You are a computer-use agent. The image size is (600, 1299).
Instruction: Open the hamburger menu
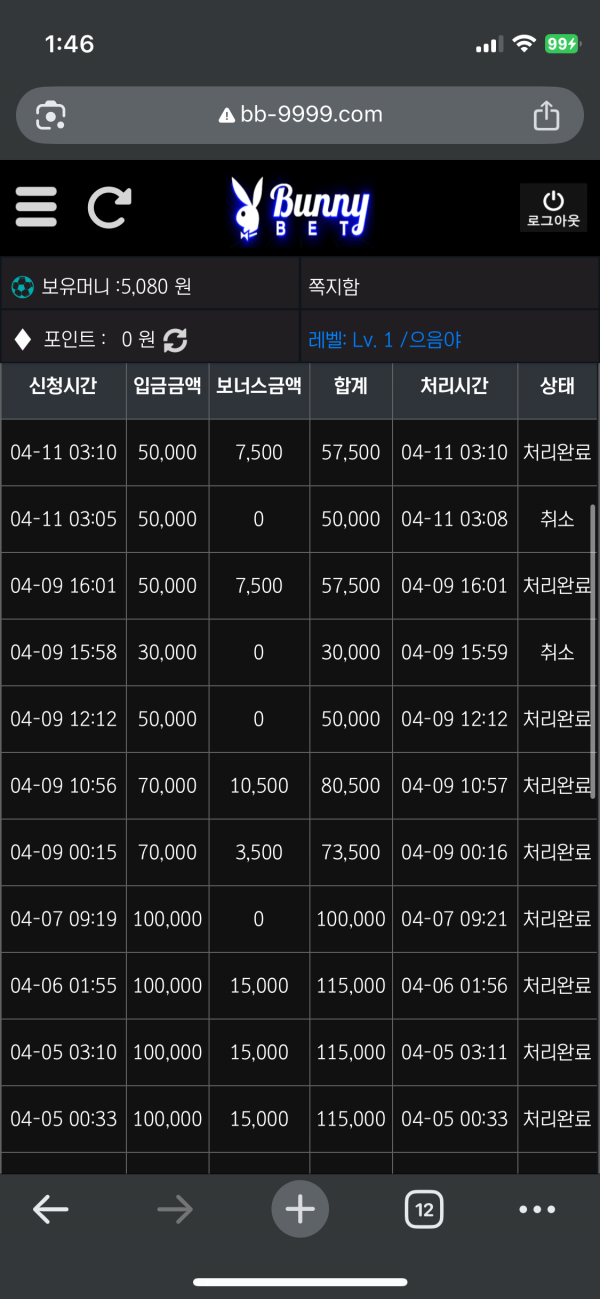[36, 207]
